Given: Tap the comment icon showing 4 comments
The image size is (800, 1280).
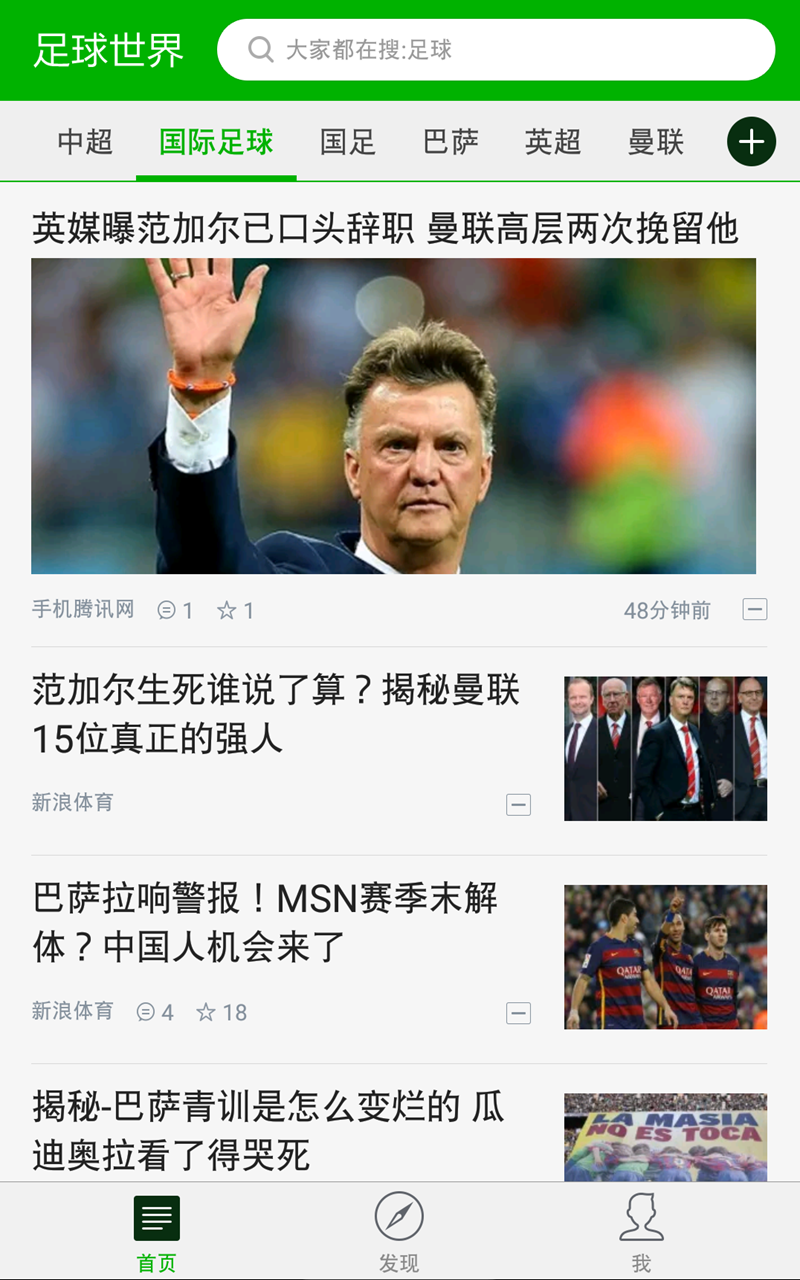Looking at the screenshot, I should 148,1012.
